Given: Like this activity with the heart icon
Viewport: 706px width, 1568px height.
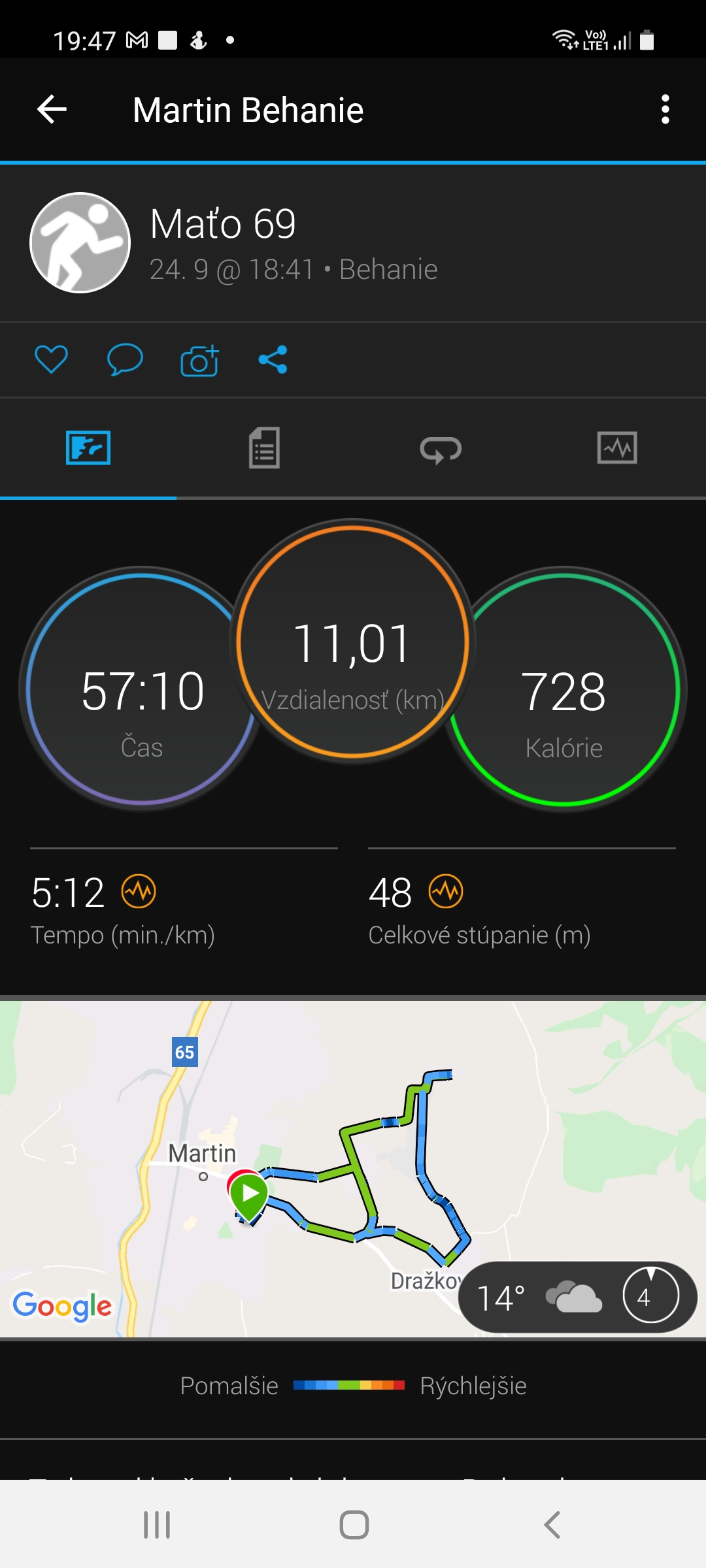Looking at the screenshot, I should 51,359.
